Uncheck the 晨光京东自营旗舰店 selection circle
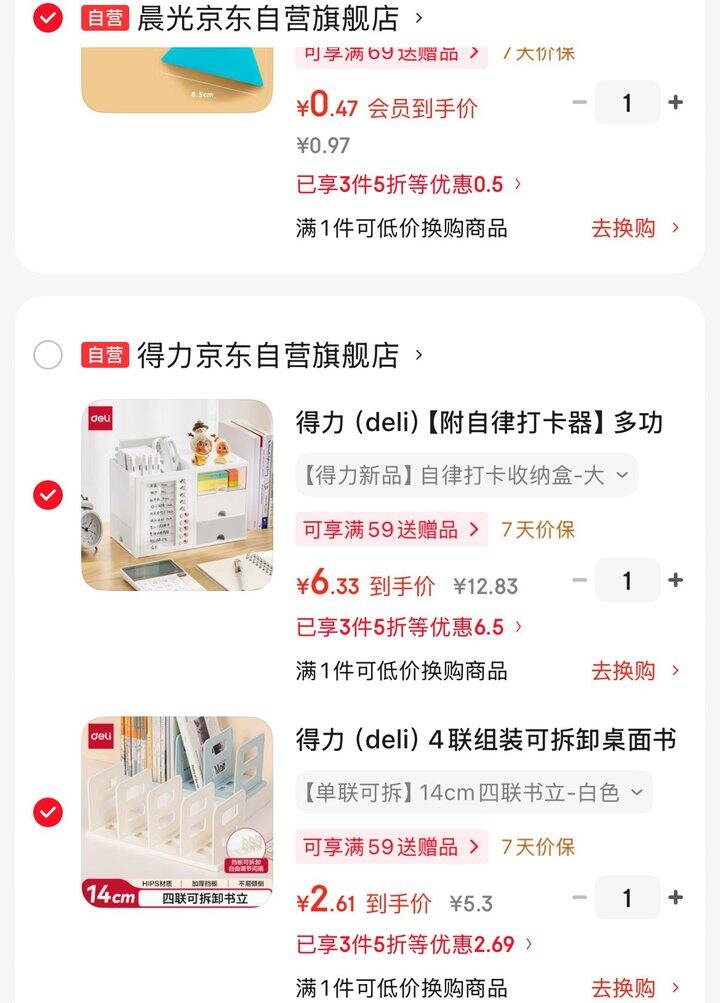 47,18
